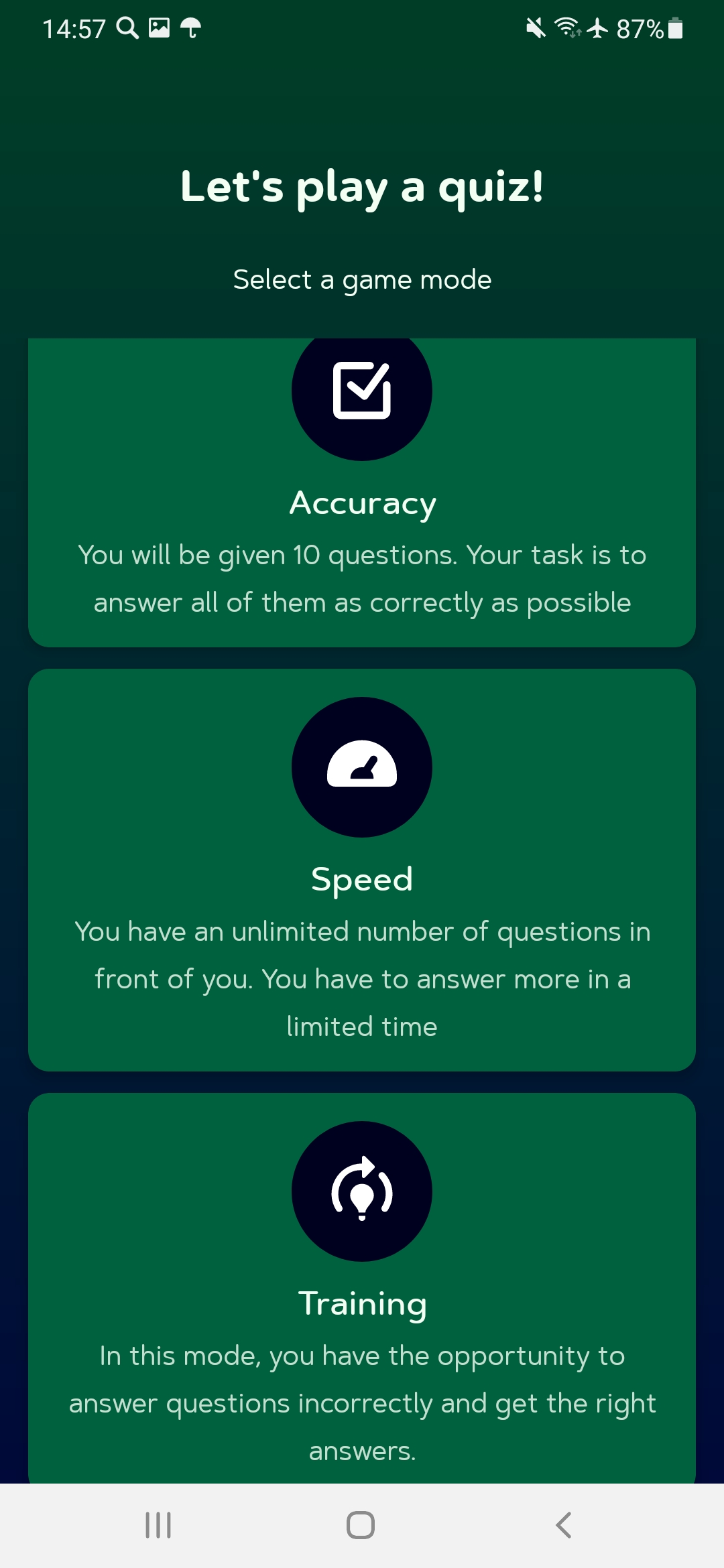The height and width of the screenshot is (1568, 724).
Task: Open recent apps from navigation bar
Action: click(x=158, y=1525)
